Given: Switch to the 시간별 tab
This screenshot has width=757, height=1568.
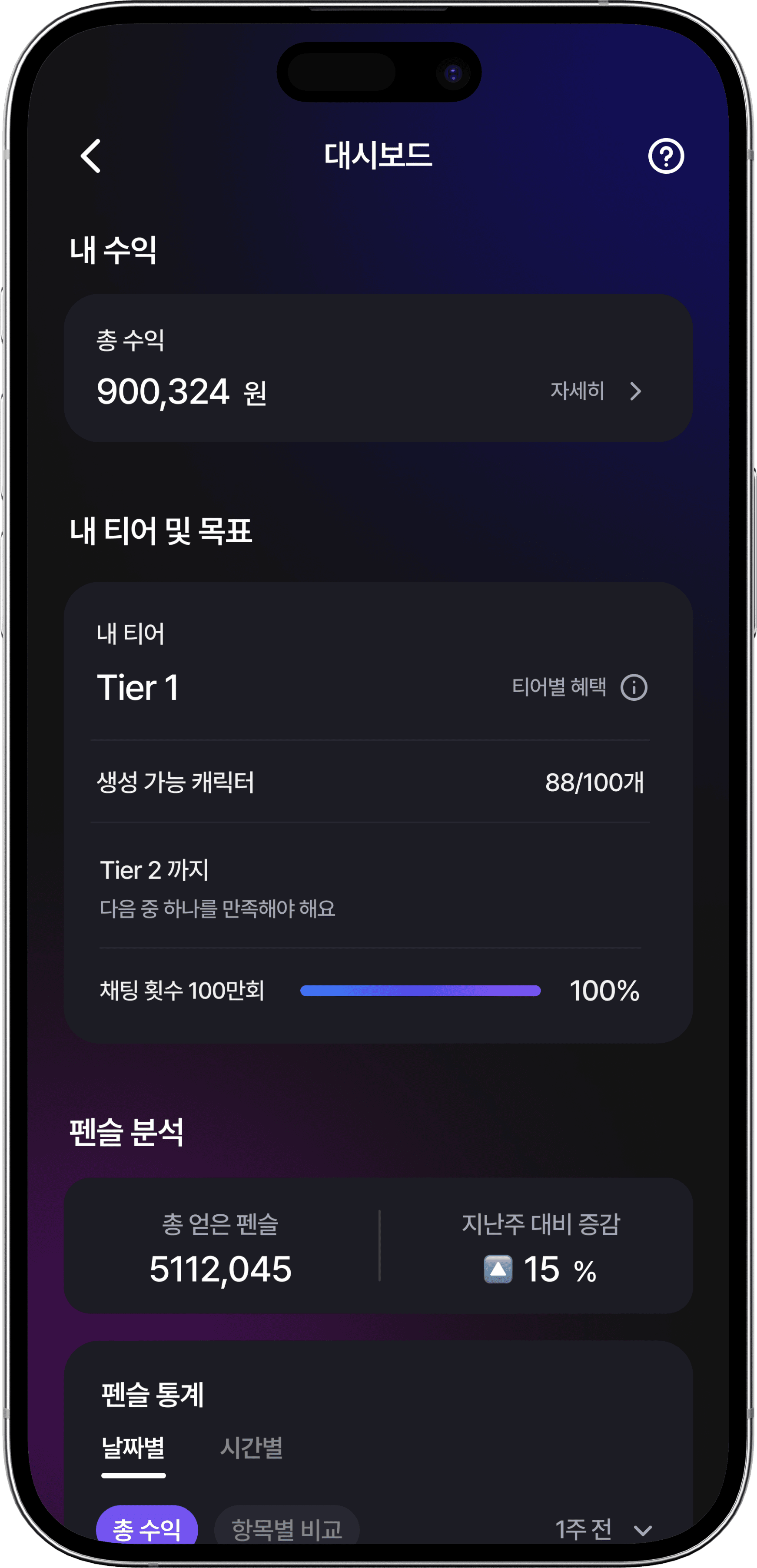Looking at the screenshot, I should (251, 1448).
